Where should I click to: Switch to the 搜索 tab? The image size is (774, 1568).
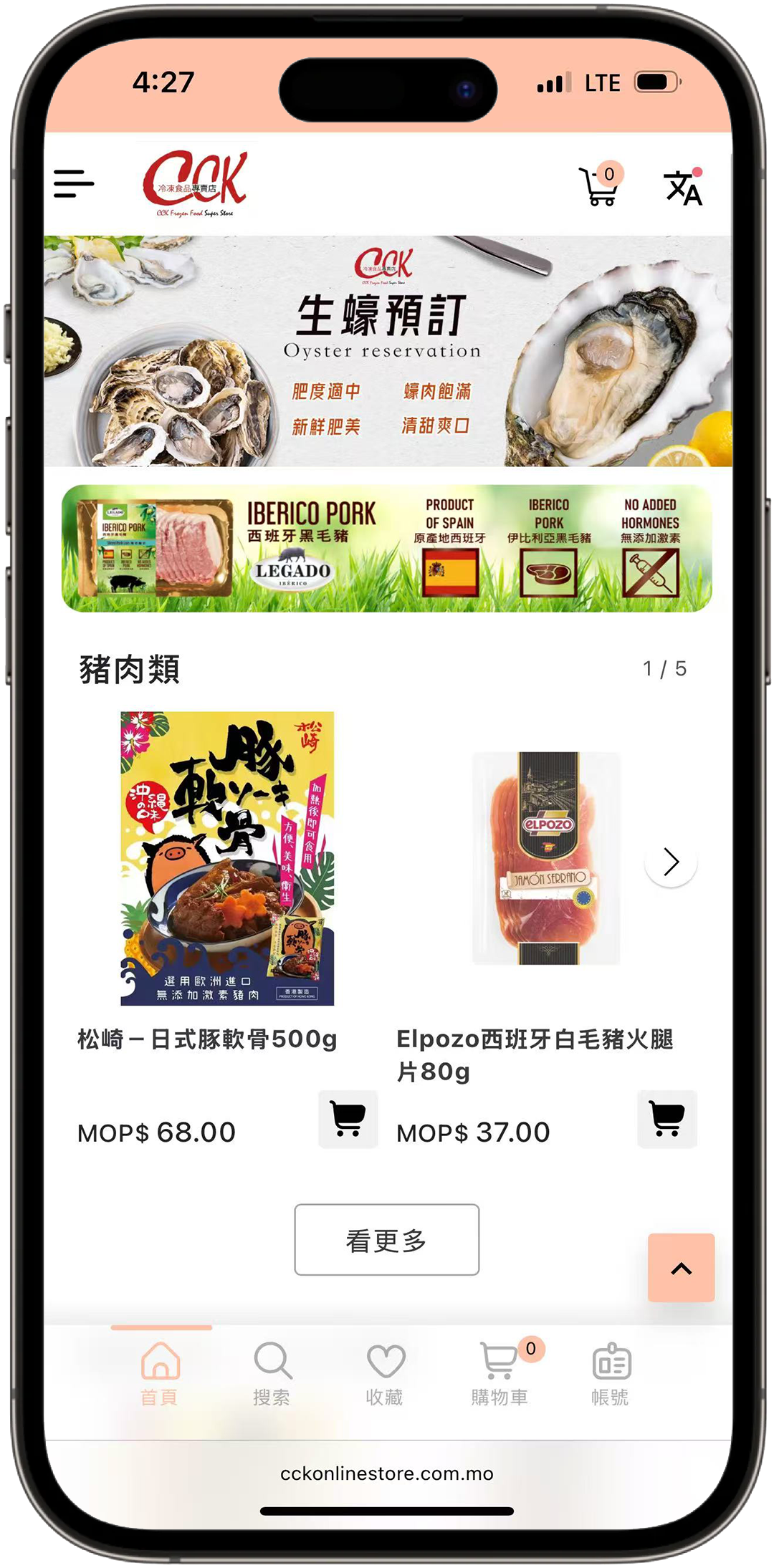point(272,1373)
